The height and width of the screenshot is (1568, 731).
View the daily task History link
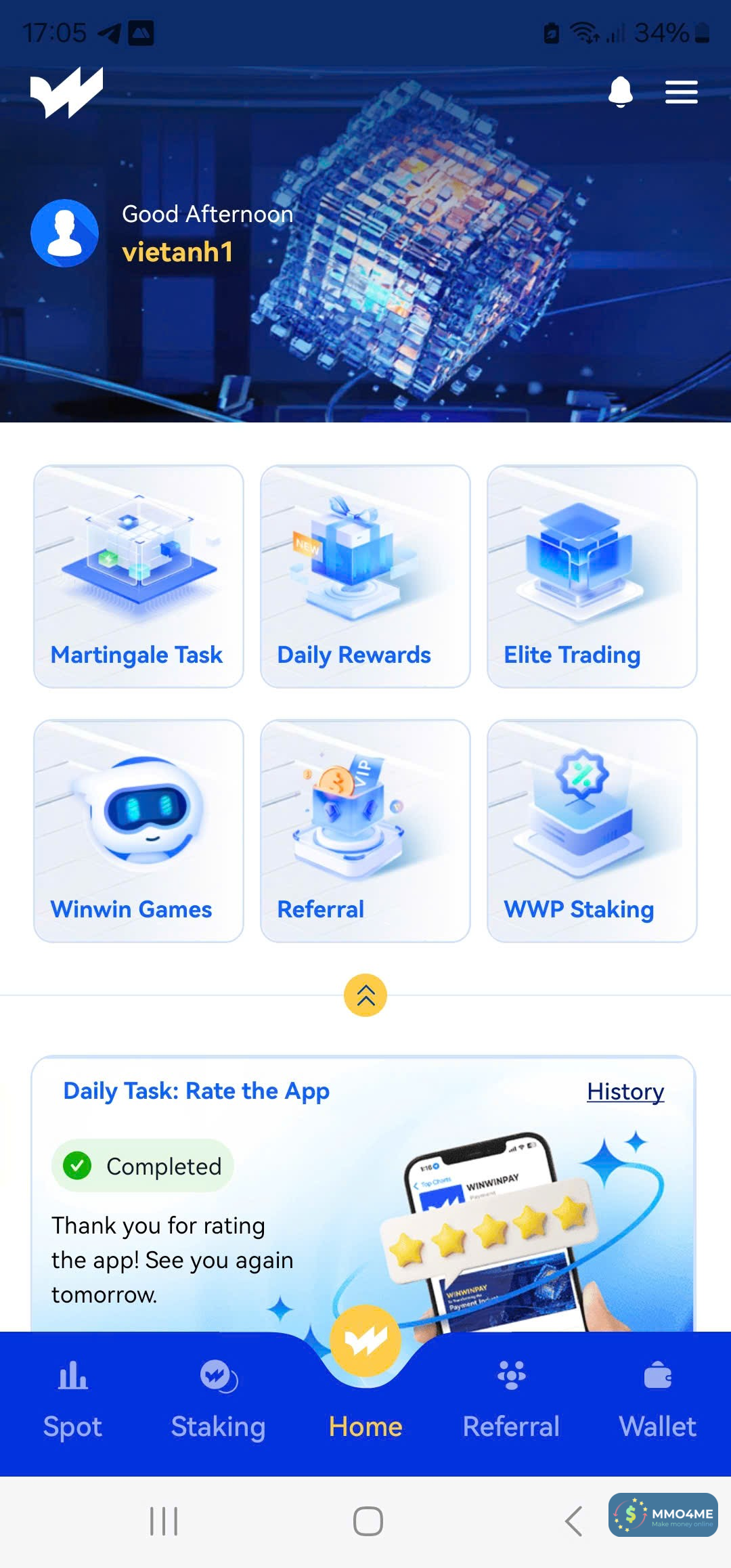click(x=625, y=1091)
